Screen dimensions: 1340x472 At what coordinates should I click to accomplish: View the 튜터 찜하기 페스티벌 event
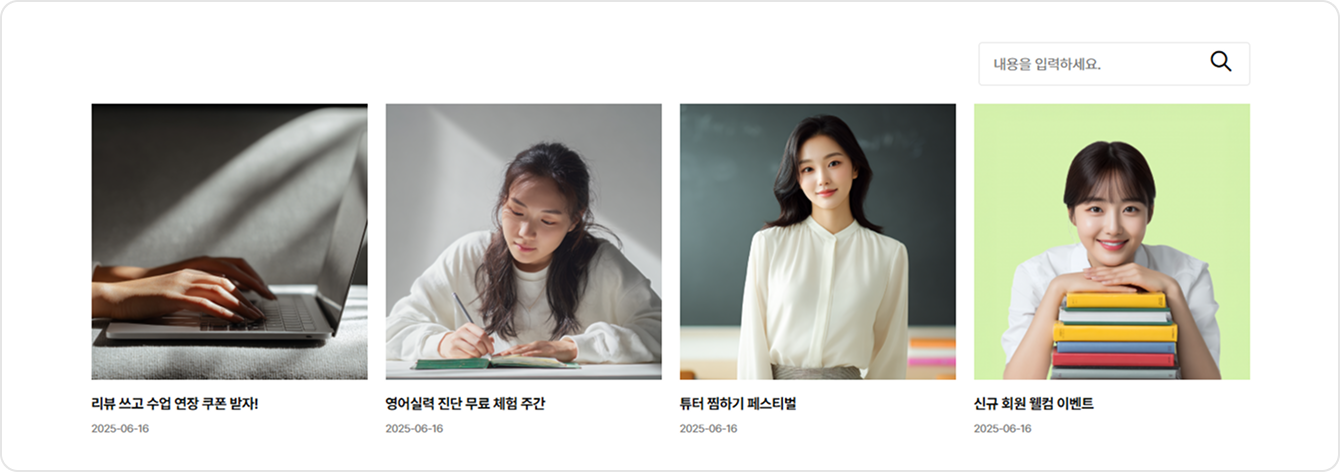coord(817,242)
